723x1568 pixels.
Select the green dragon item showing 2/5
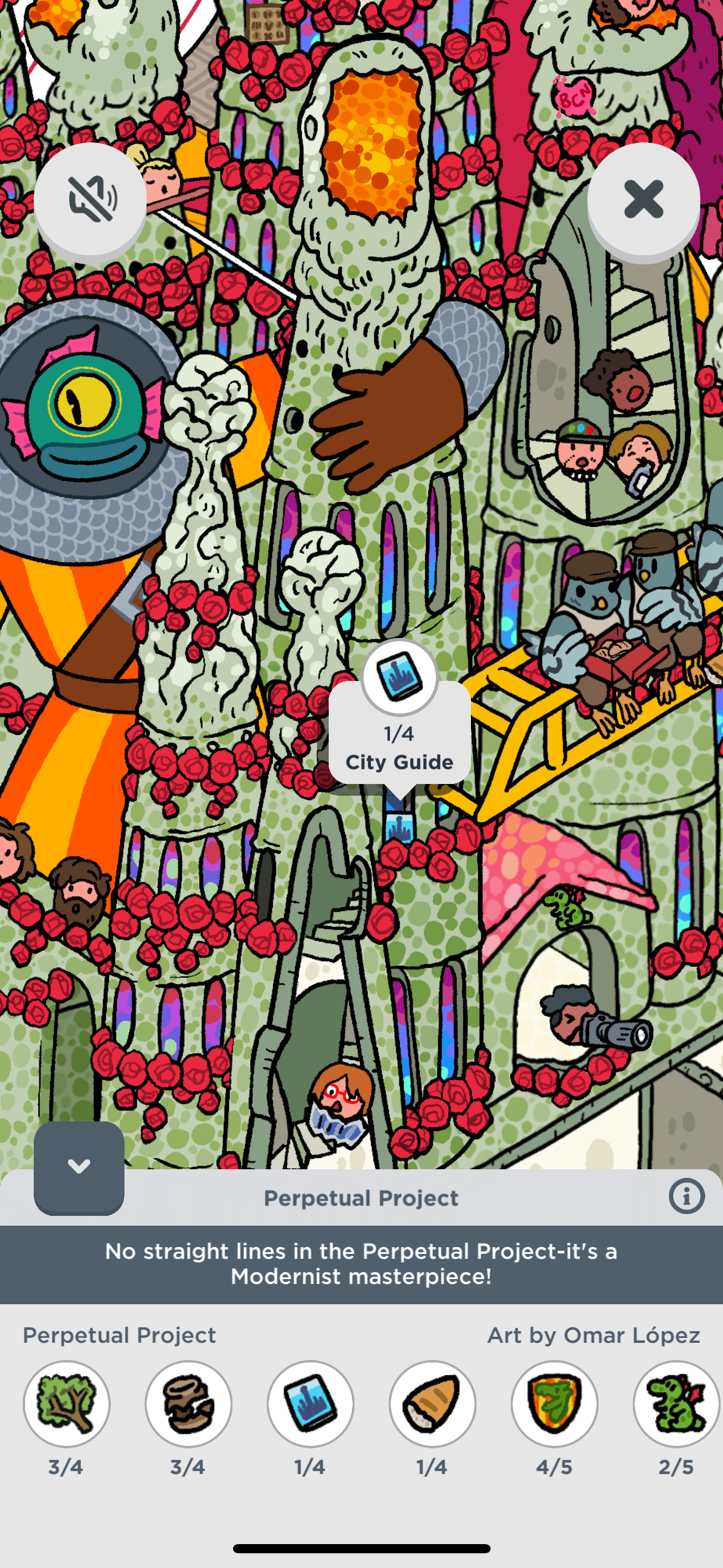(676, 1404)
